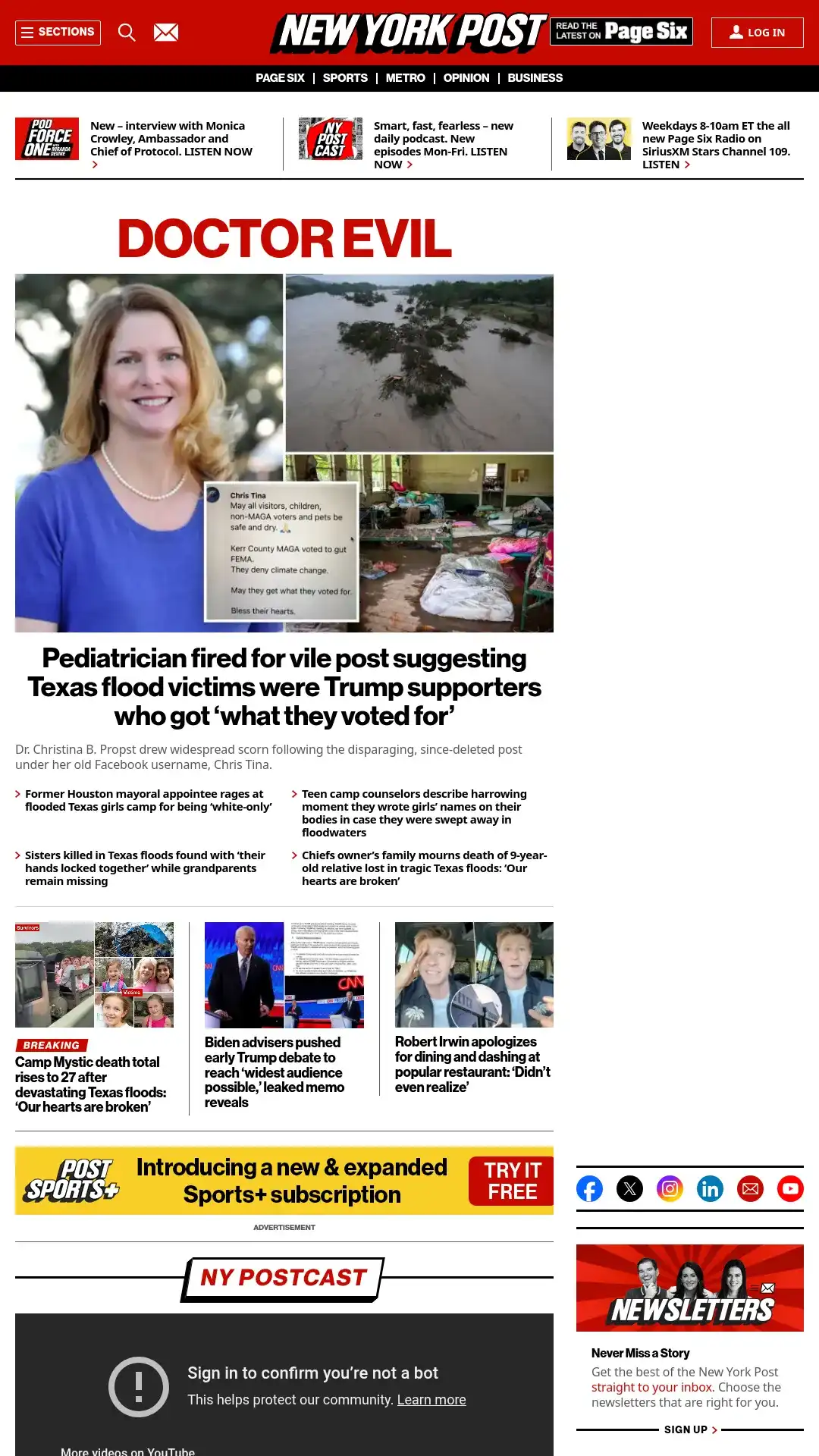Open the search icon
Image resolution: width=819 pixels, height=1456 pixels.
pos(127,33)
